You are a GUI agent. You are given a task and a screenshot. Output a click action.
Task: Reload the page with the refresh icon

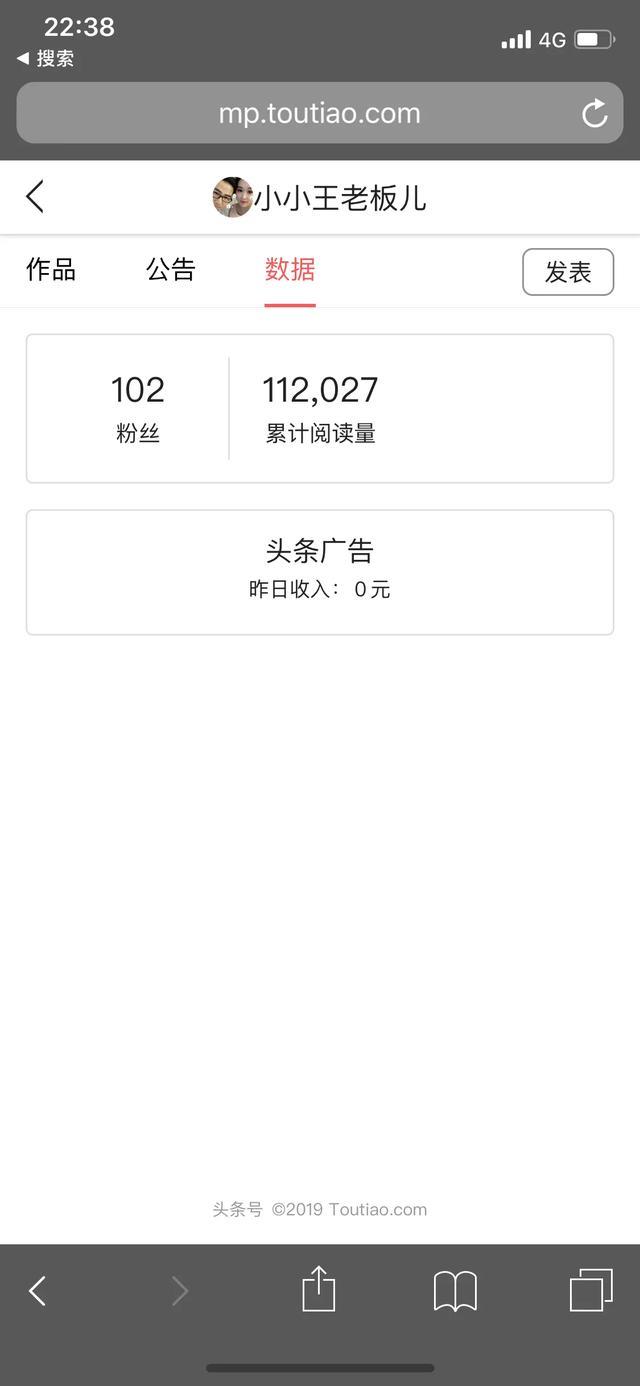(595, 114)
